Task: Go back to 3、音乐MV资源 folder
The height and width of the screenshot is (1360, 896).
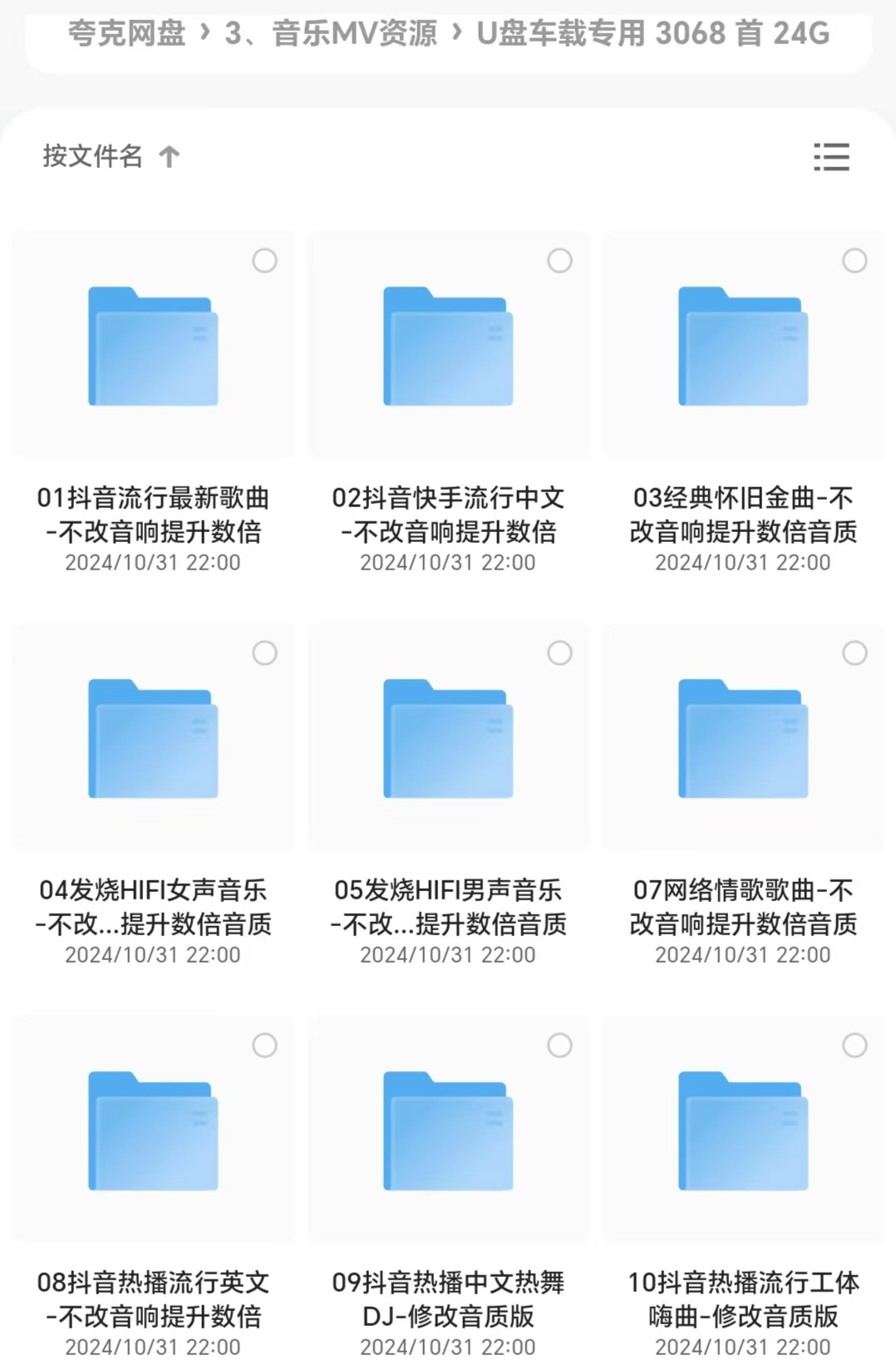Action: click(331, 33)
